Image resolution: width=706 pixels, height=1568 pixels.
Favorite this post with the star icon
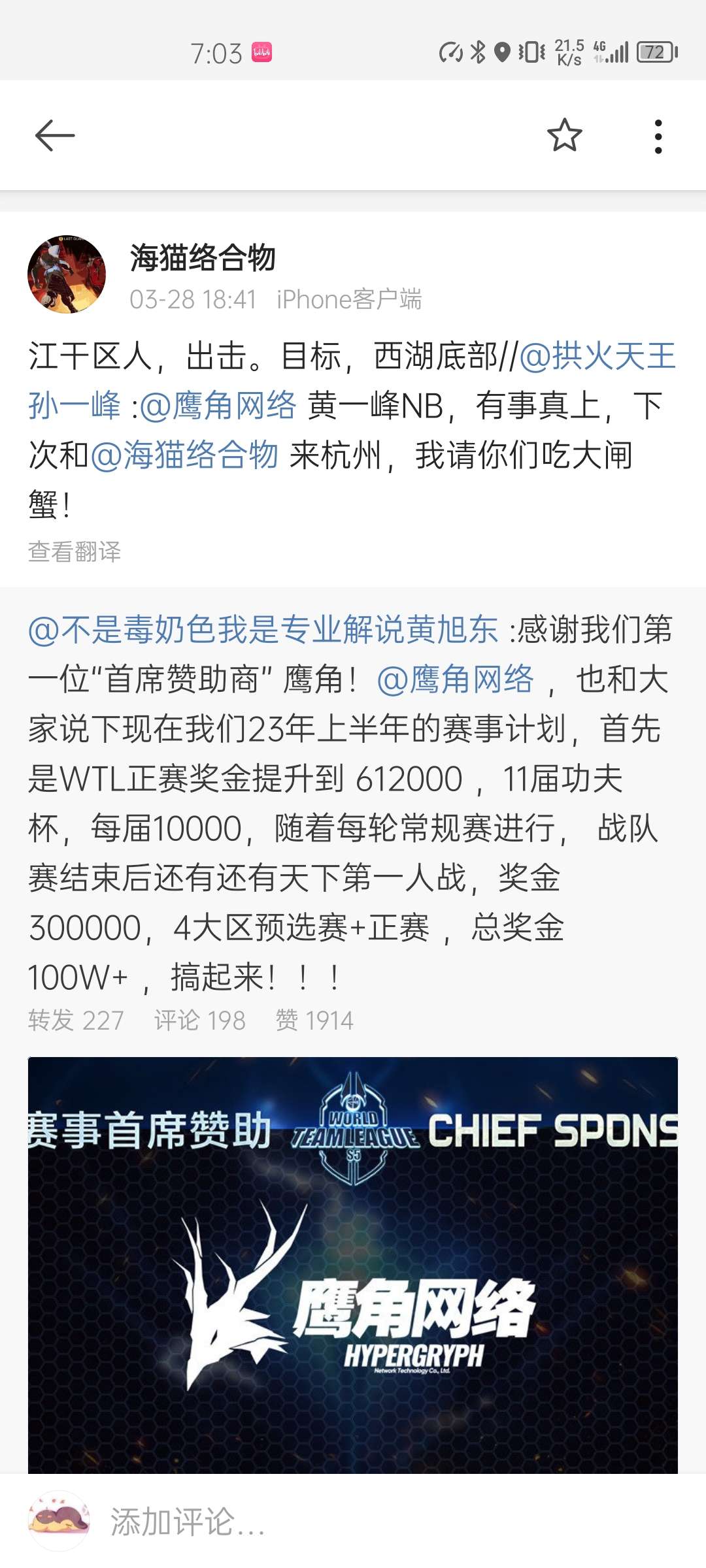click(x=564, y=135)
